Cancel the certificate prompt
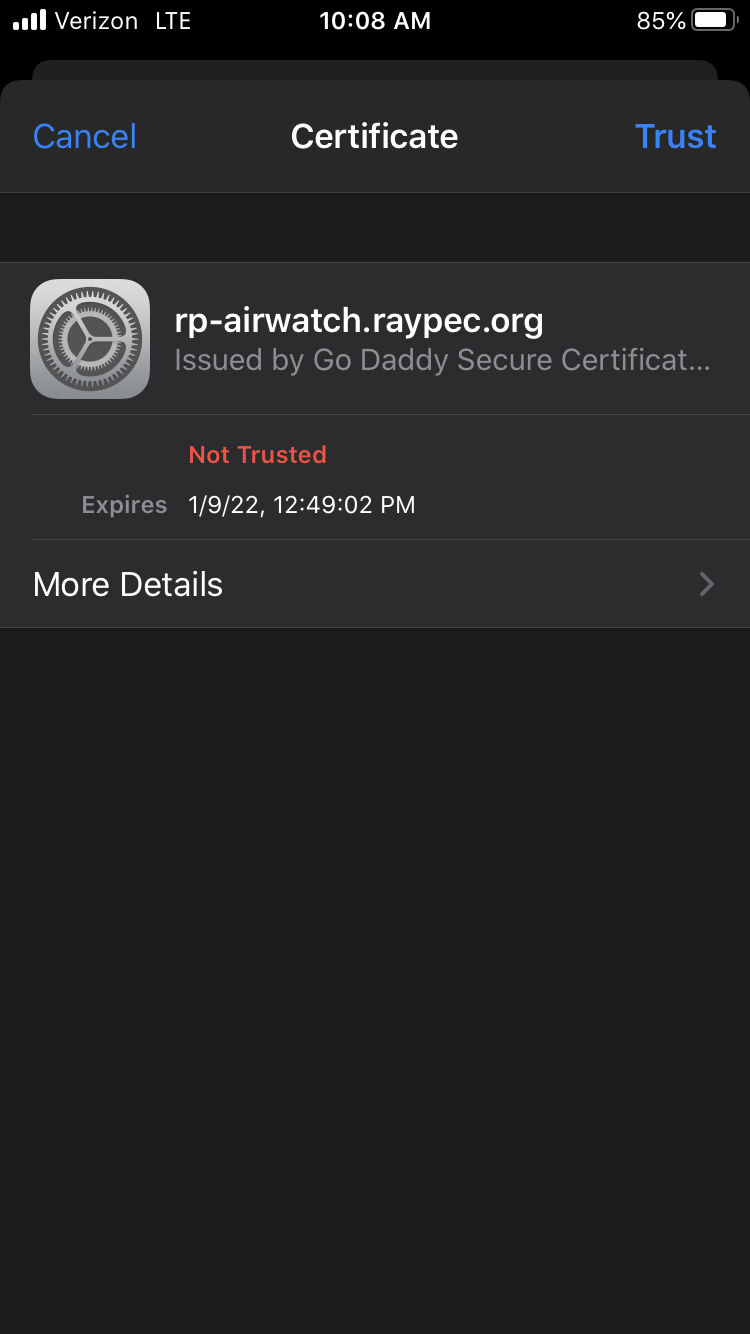 tap(85, 136)
